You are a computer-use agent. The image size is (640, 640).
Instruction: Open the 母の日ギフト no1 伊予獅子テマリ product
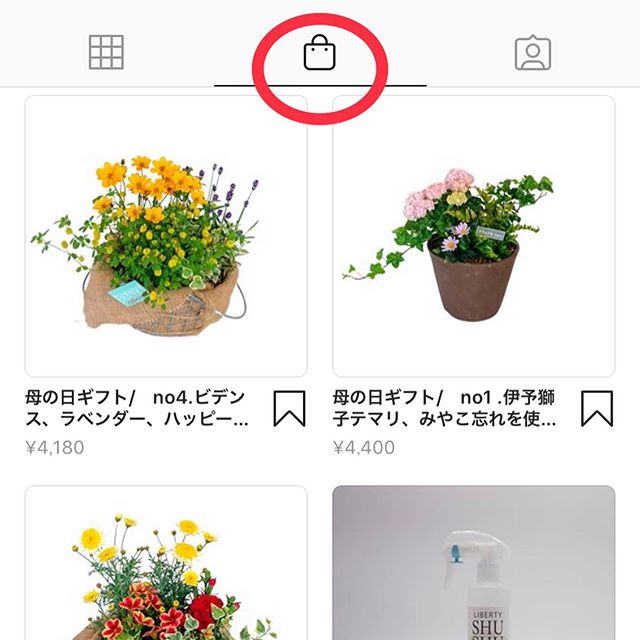point(473,236)
